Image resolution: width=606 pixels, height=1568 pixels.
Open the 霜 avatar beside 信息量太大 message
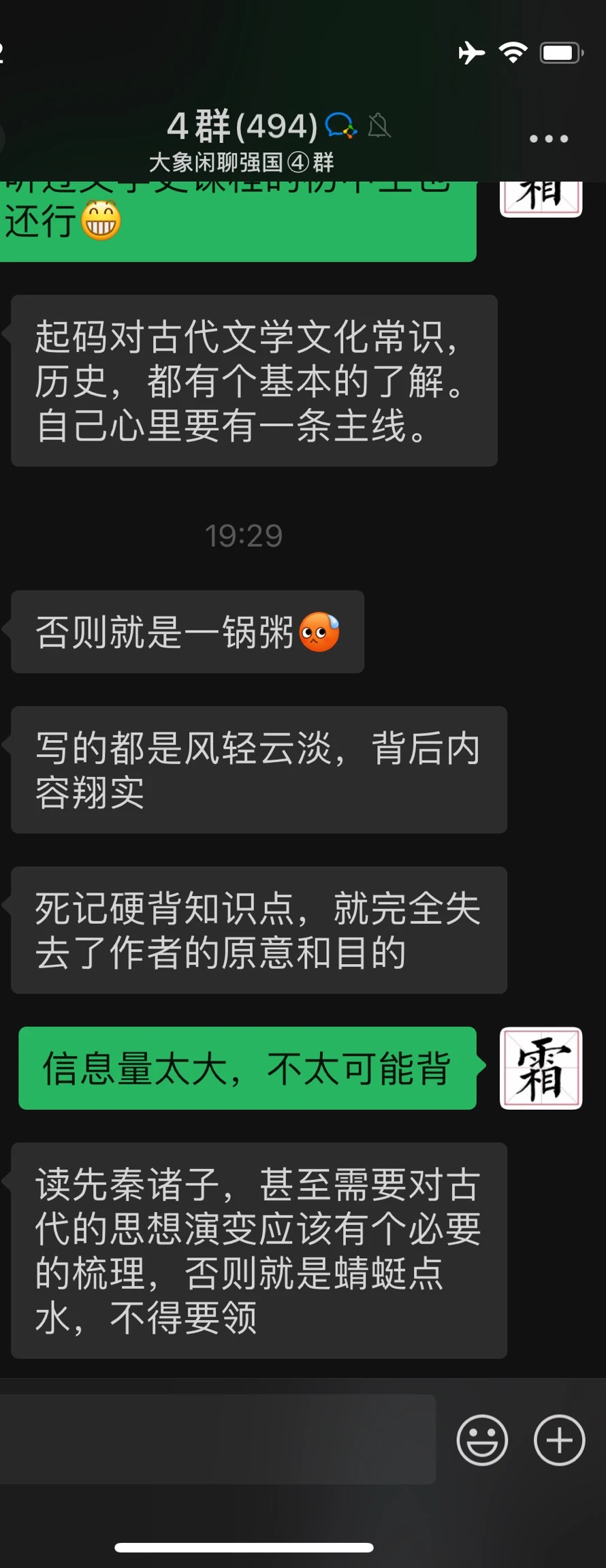point(541,1068)
